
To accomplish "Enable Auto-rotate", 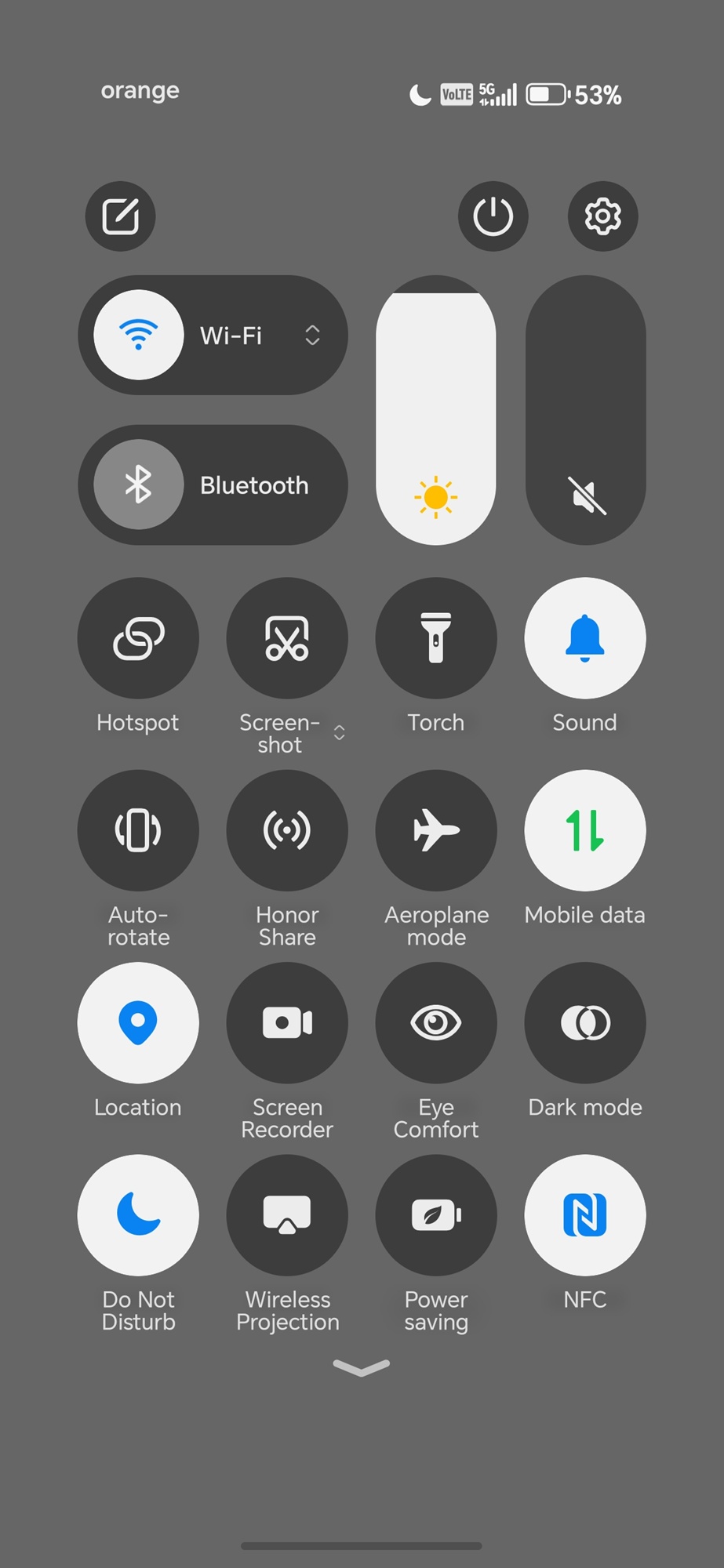I will tap(138, 830).
